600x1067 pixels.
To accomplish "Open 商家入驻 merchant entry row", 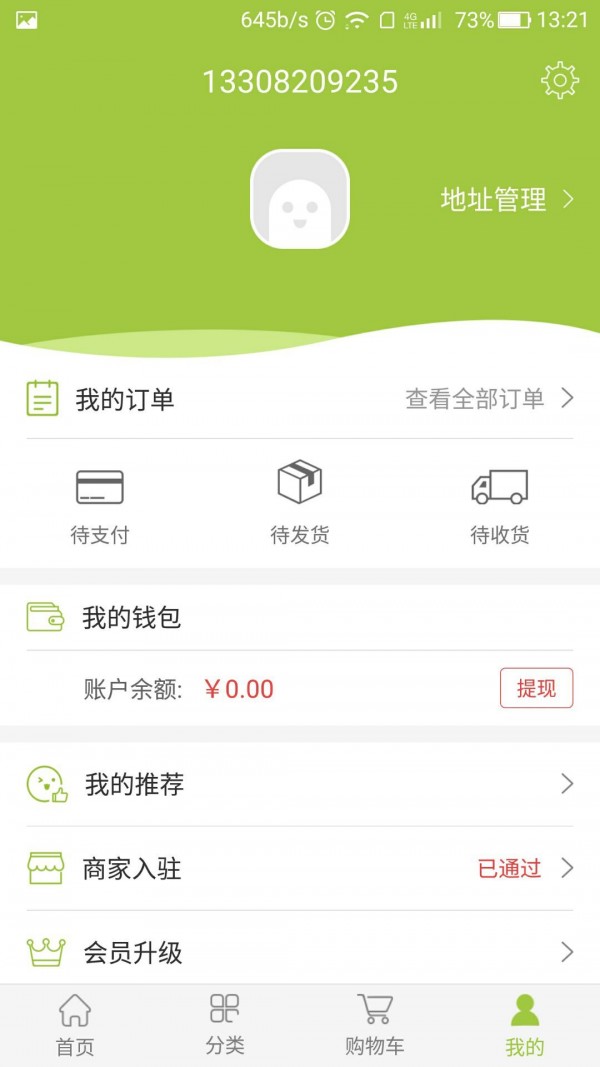I will click(x=300, y=868).
